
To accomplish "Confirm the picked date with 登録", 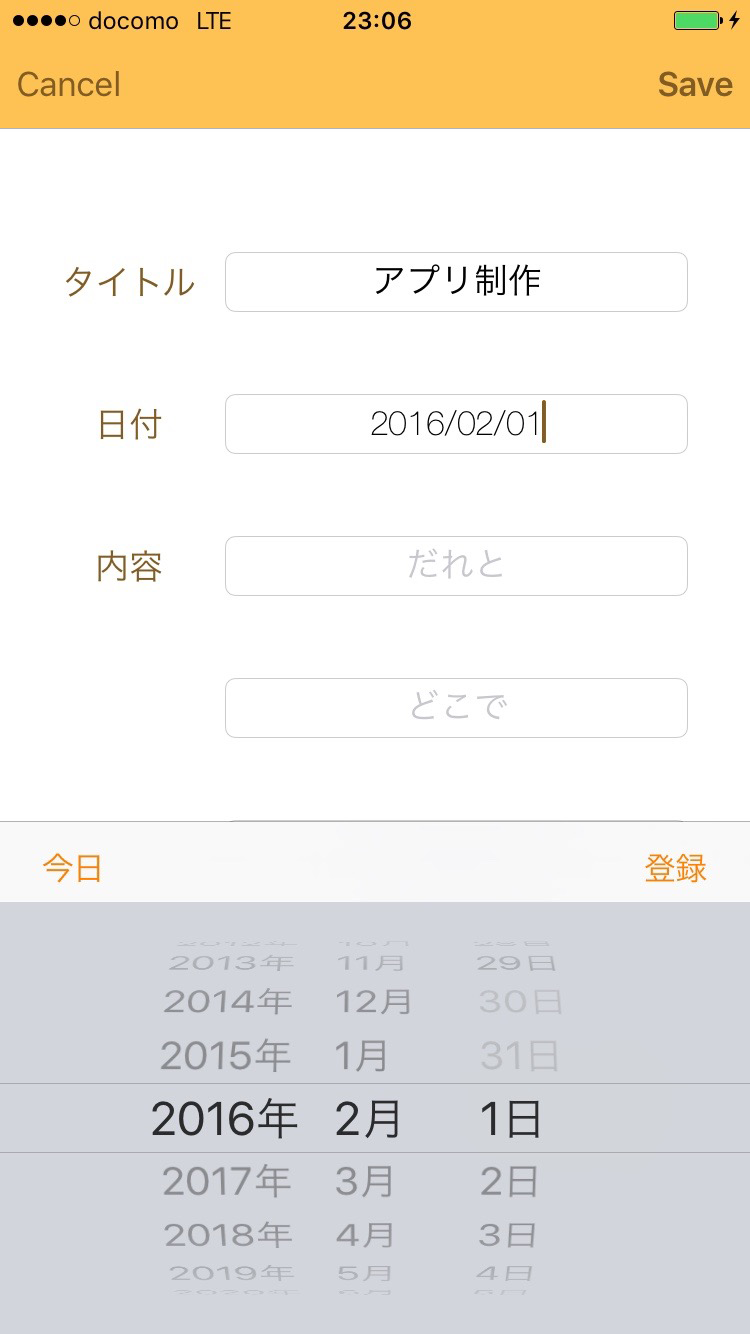I will tap(676, 868).
